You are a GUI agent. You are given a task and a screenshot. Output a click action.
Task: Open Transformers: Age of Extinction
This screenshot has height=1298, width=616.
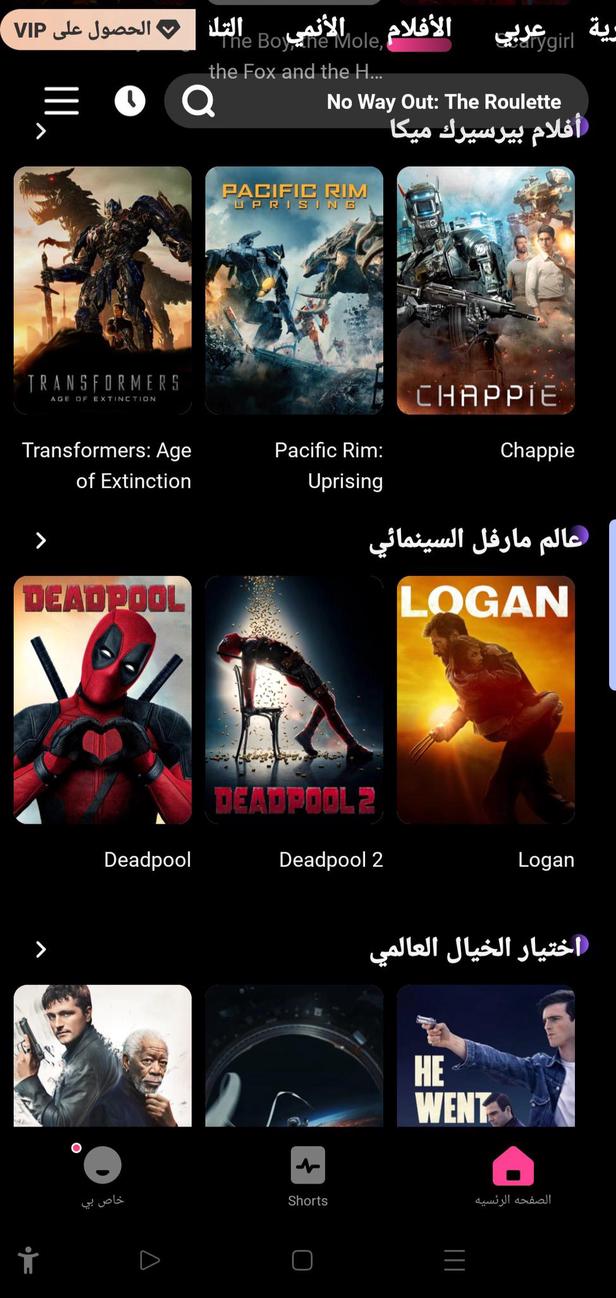coord(103,290)
